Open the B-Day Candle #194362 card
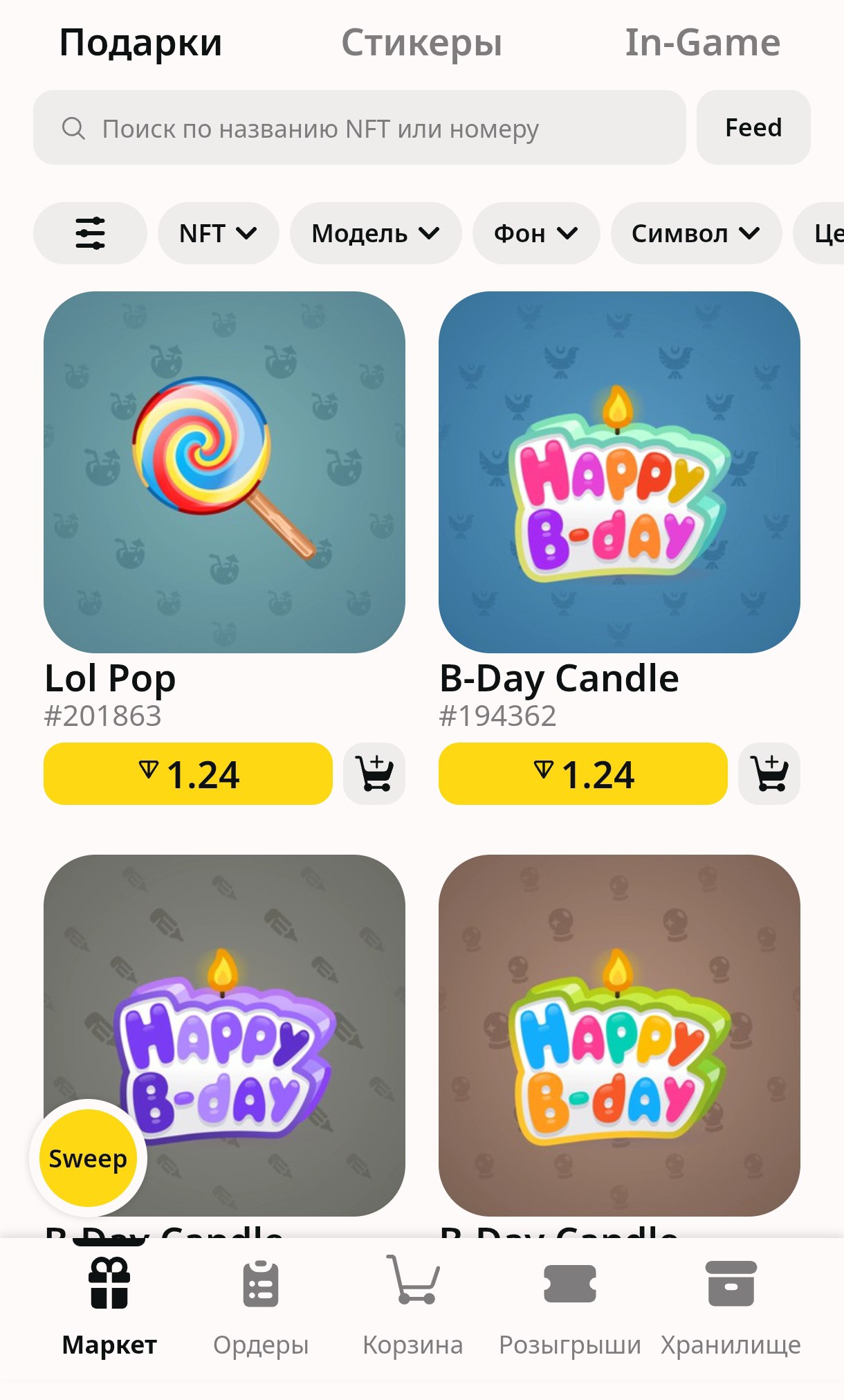The width and height of the screenshot is (844, 1400). (619, 472)
